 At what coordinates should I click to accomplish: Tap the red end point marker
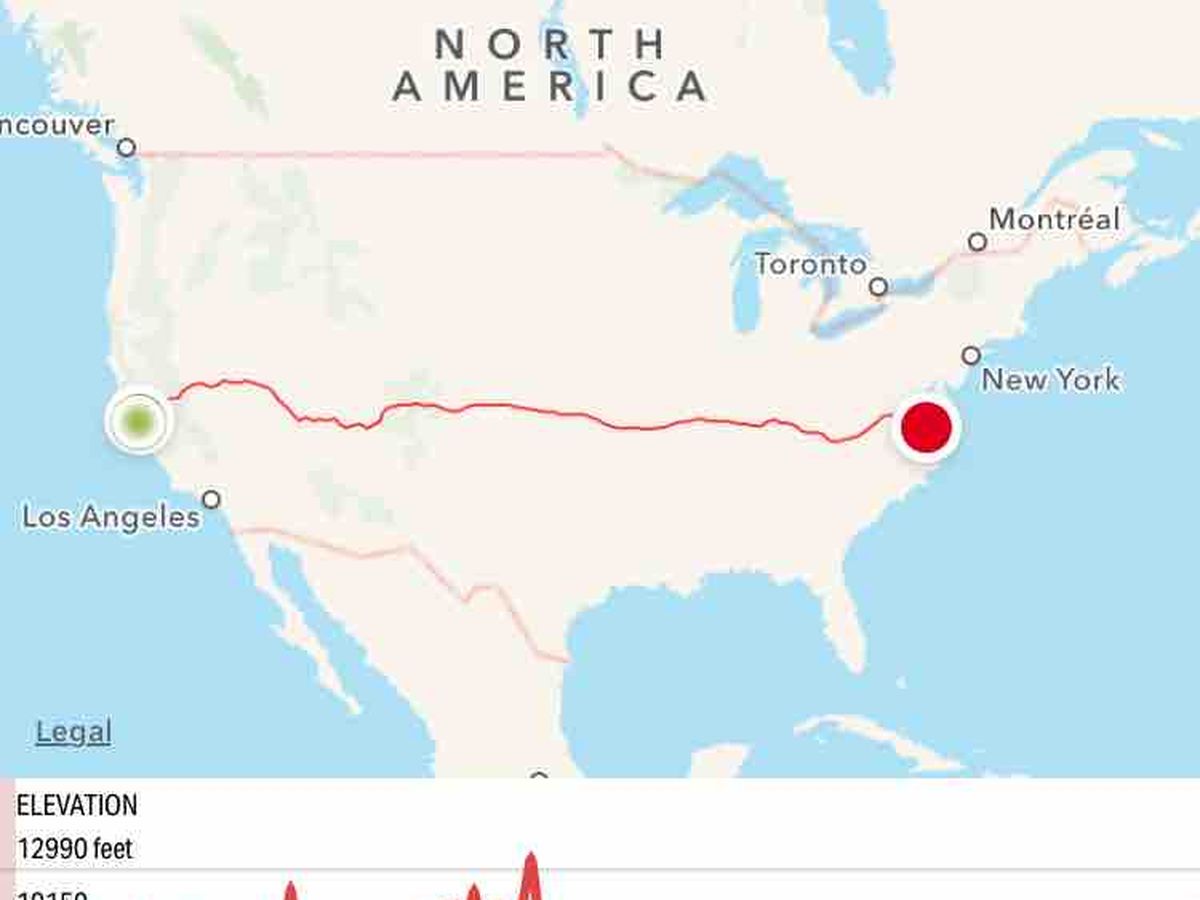tap(926, 427)
